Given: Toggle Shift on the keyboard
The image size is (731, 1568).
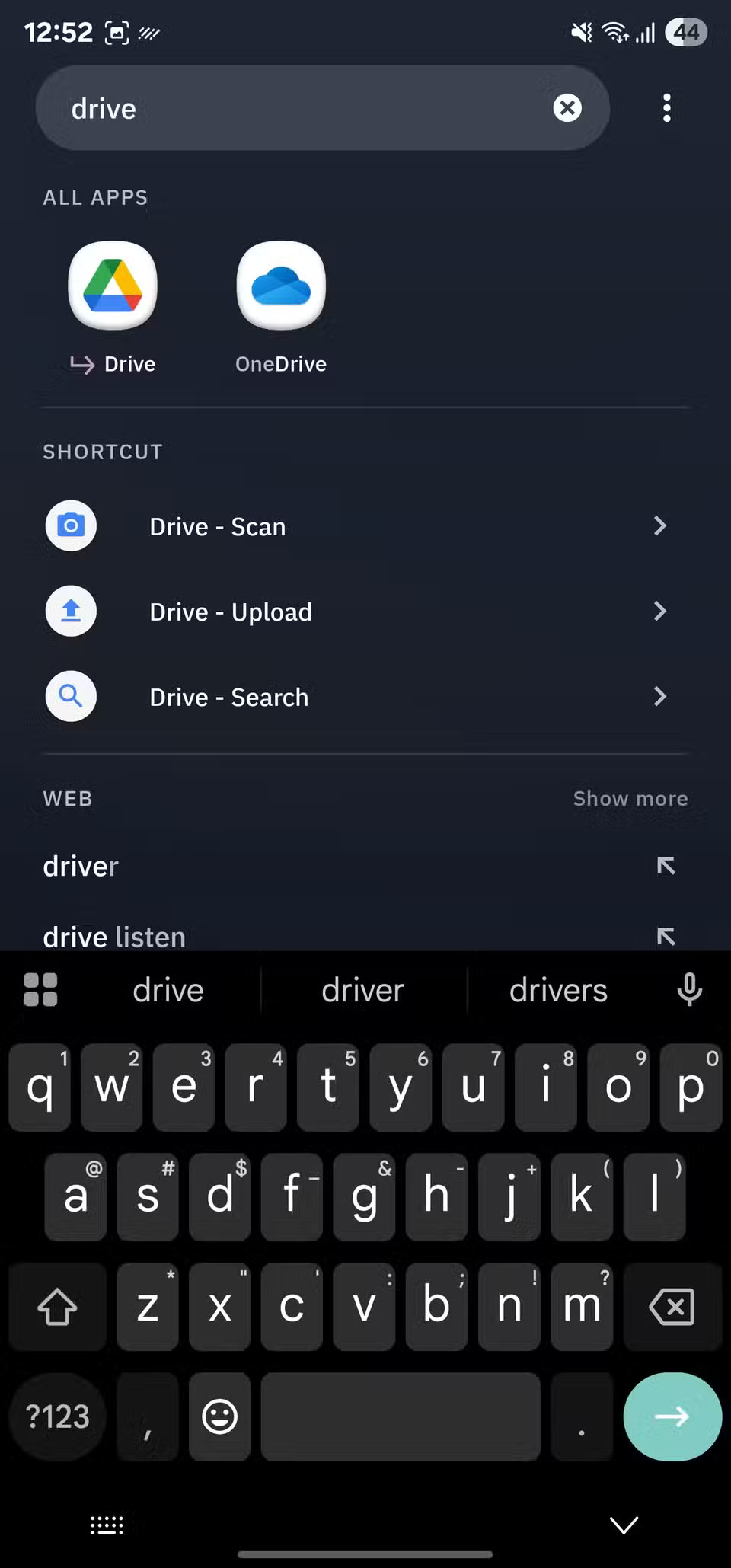Looking at the screenshot, I should [57, 1307].
